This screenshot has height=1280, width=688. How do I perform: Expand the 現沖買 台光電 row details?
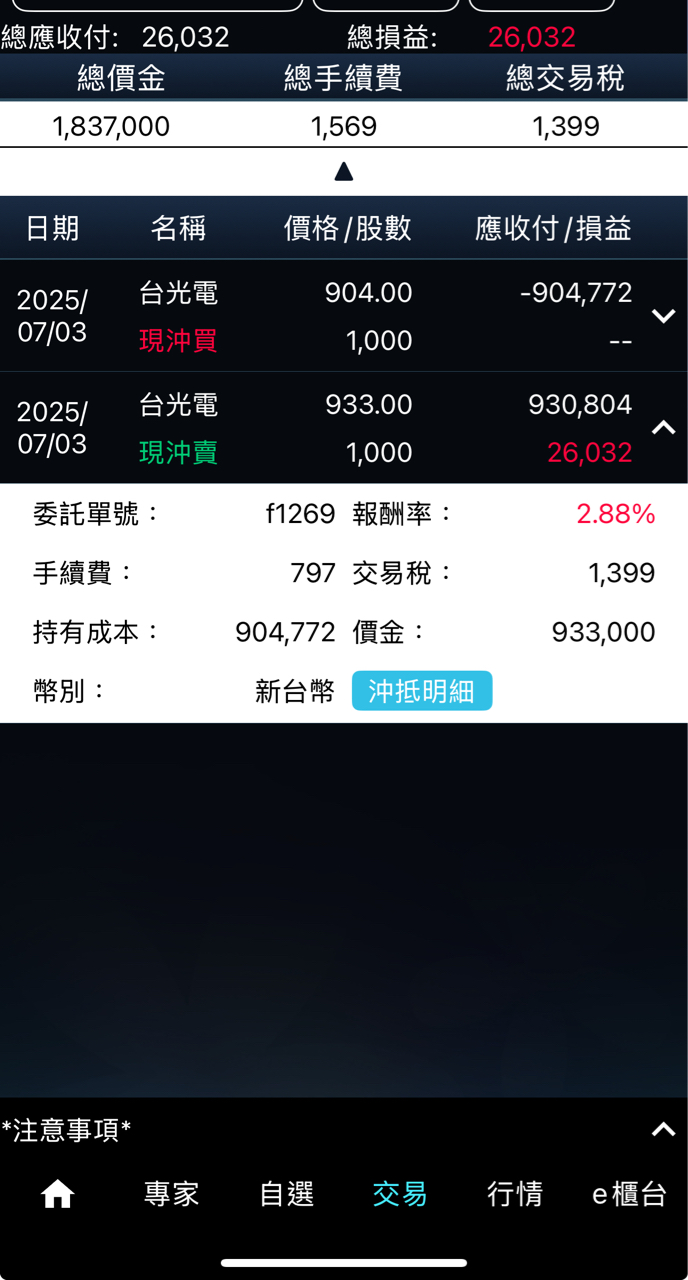point(663,316)
